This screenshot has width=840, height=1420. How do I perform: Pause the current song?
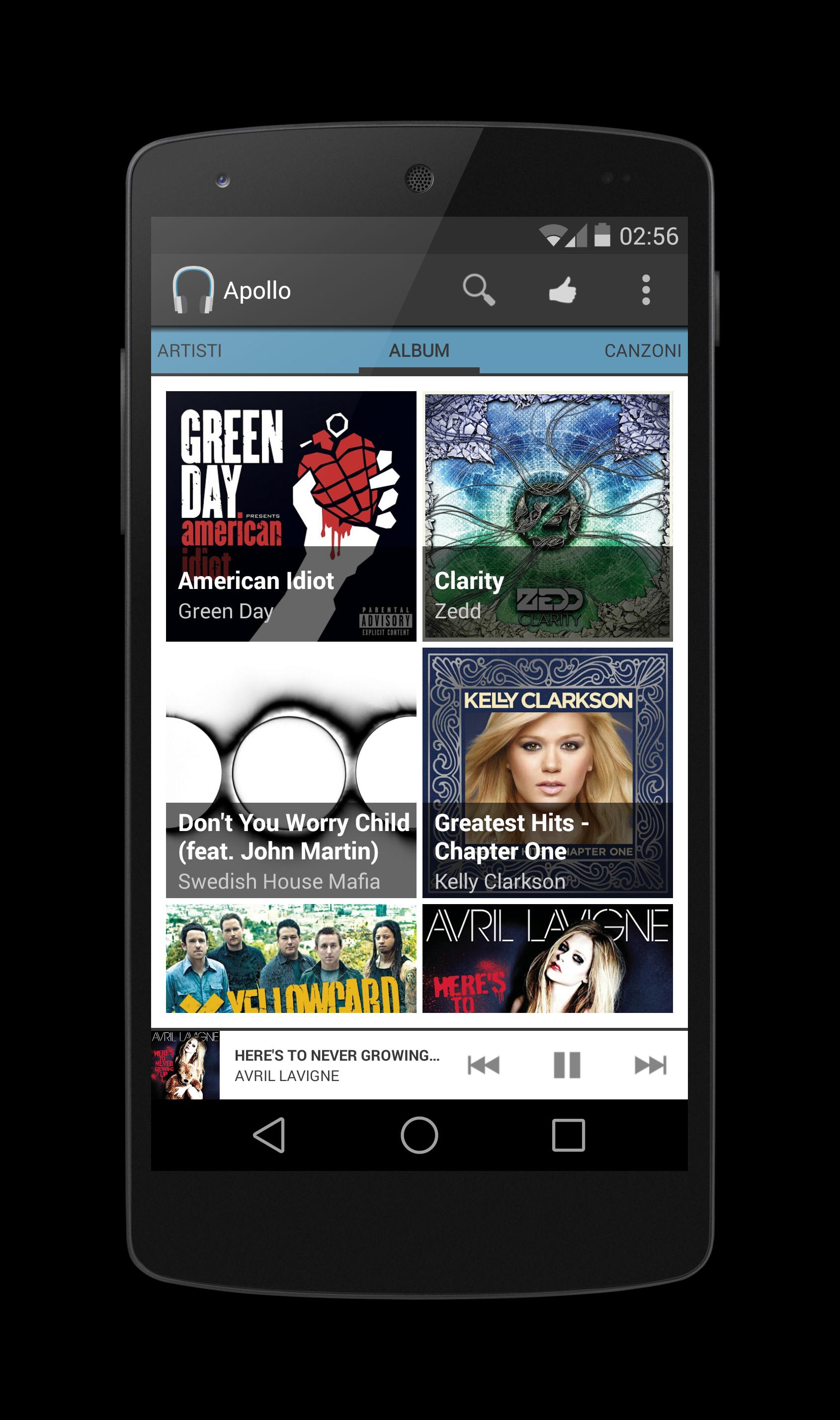coord(567,1065)
